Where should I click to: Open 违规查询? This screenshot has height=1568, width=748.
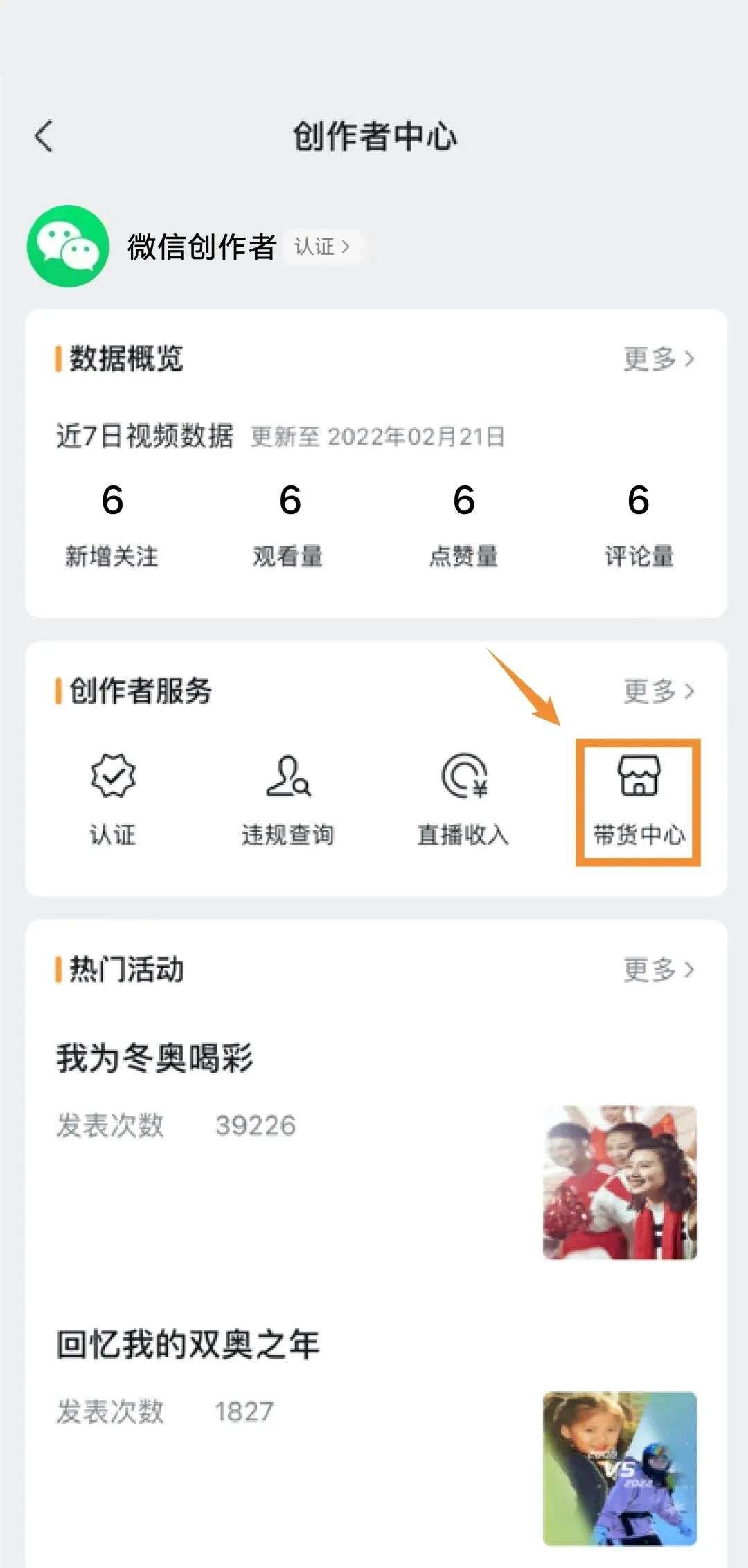click(287, 799)
